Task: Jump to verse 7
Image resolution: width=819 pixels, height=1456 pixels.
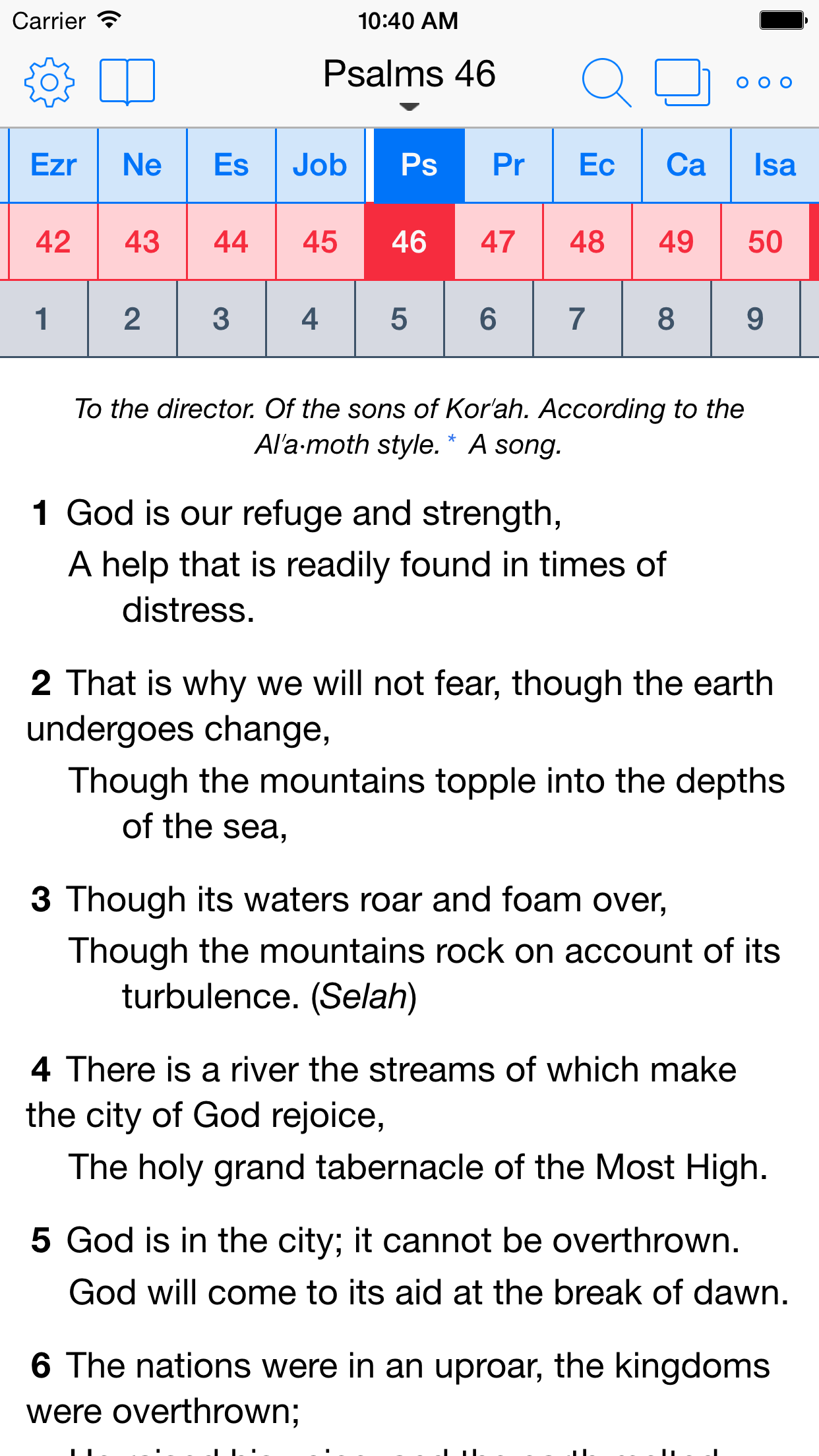Action: (577, 319)
